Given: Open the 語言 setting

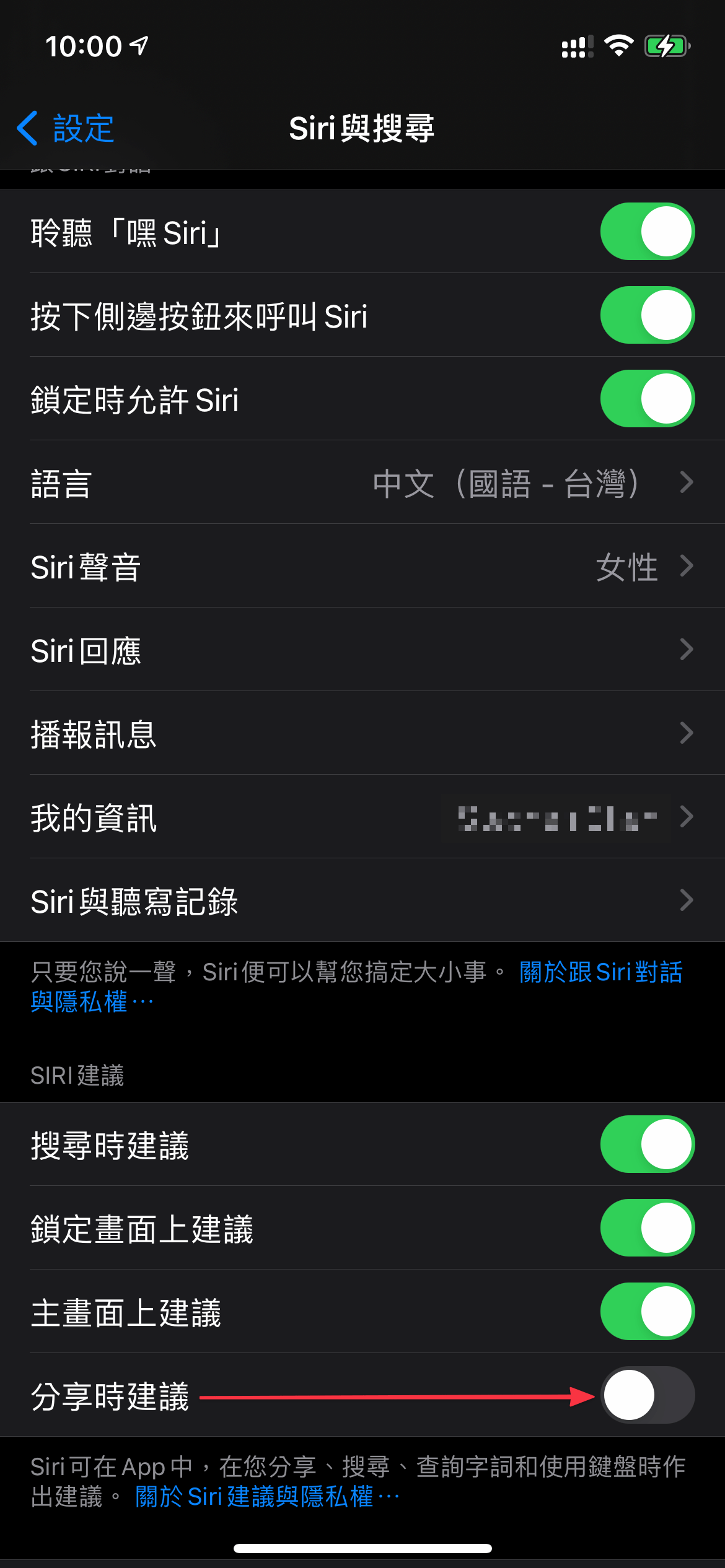Looking at the screenshot, I should [362, 482].
